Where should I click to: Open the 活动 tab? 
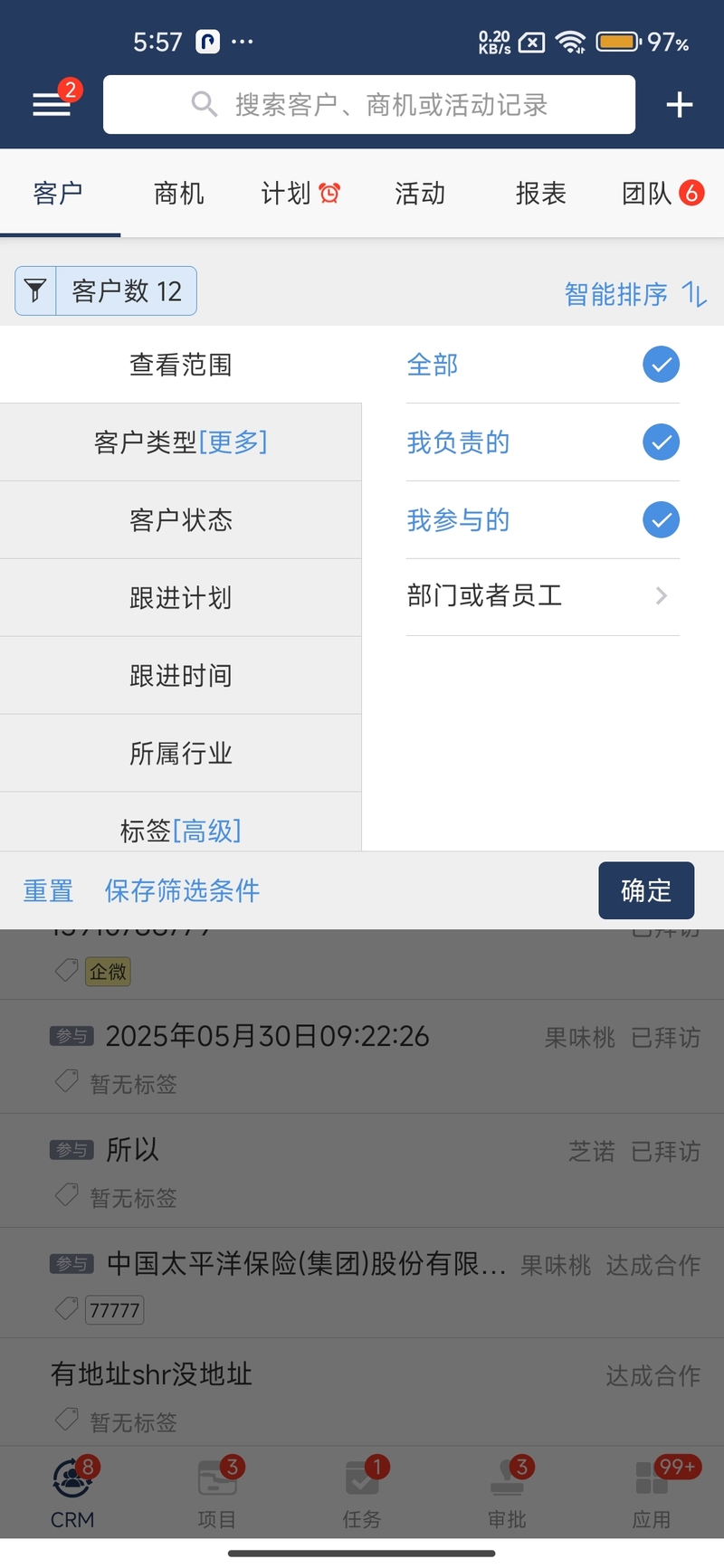420,193
